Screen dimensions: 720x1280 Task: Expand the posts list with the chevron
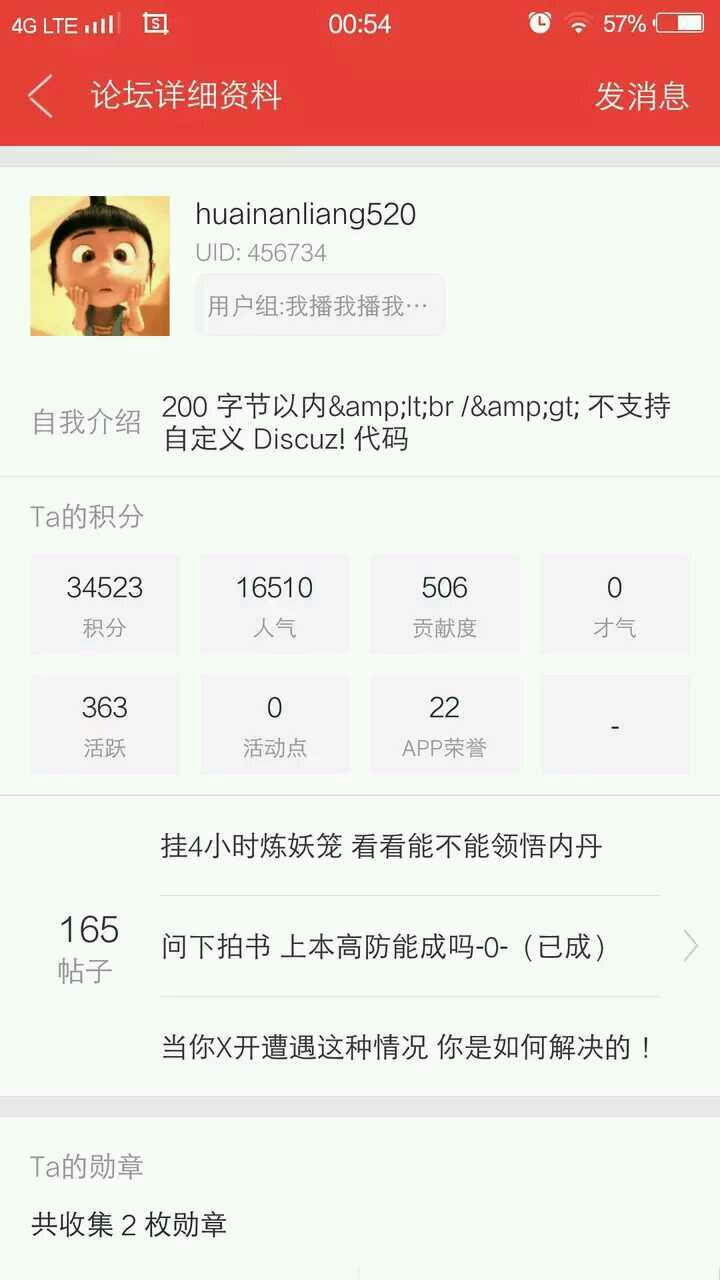click(690, 946)
